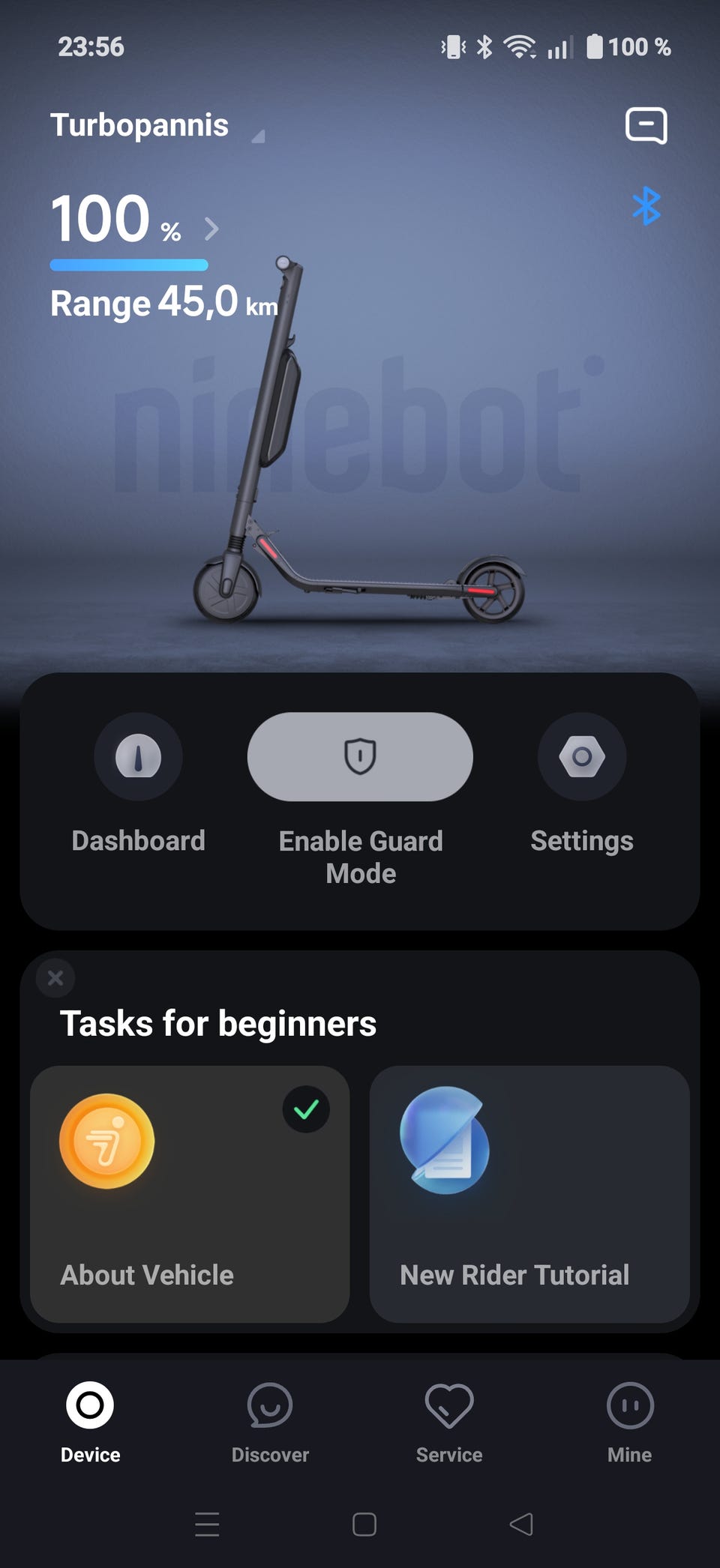The height and width of the screenshot is (1568, 720).
Task: Go to the system home screen
Action: tap(364, 1524)
